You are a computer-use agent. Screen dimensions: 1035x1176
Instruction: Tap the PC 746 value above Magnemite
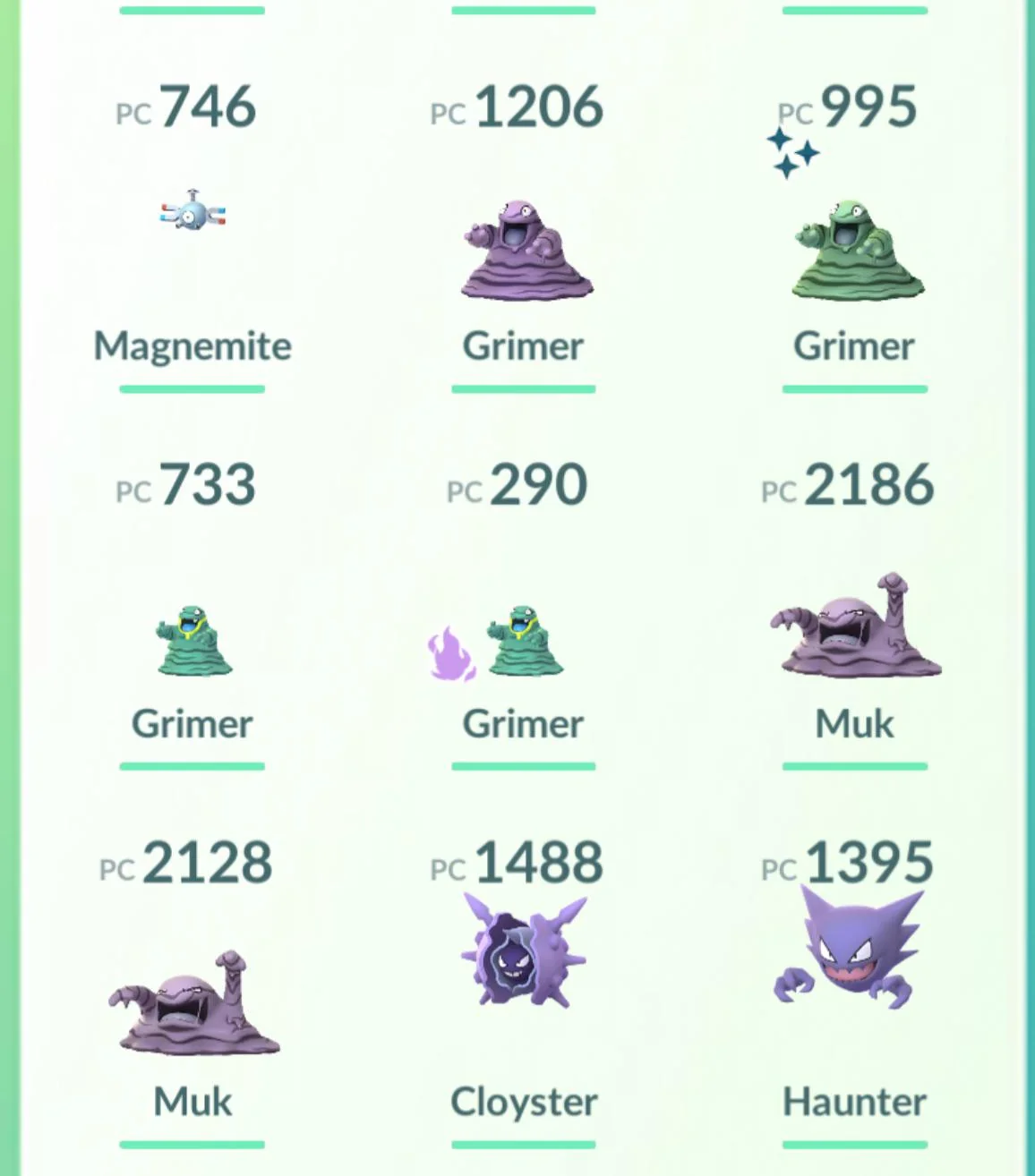(186, 106)
